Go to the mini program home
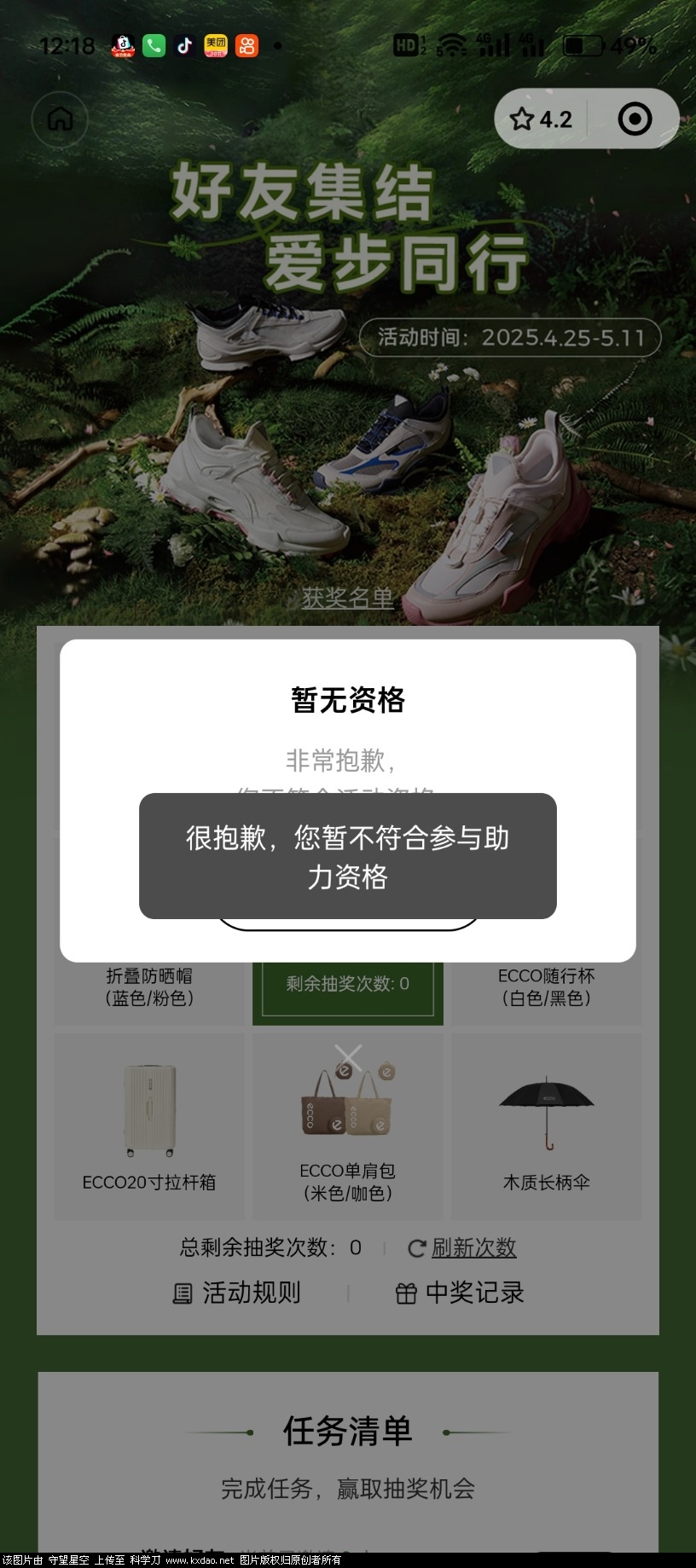The width and height of the screenshot is (696, 1568). pos(60,119)
